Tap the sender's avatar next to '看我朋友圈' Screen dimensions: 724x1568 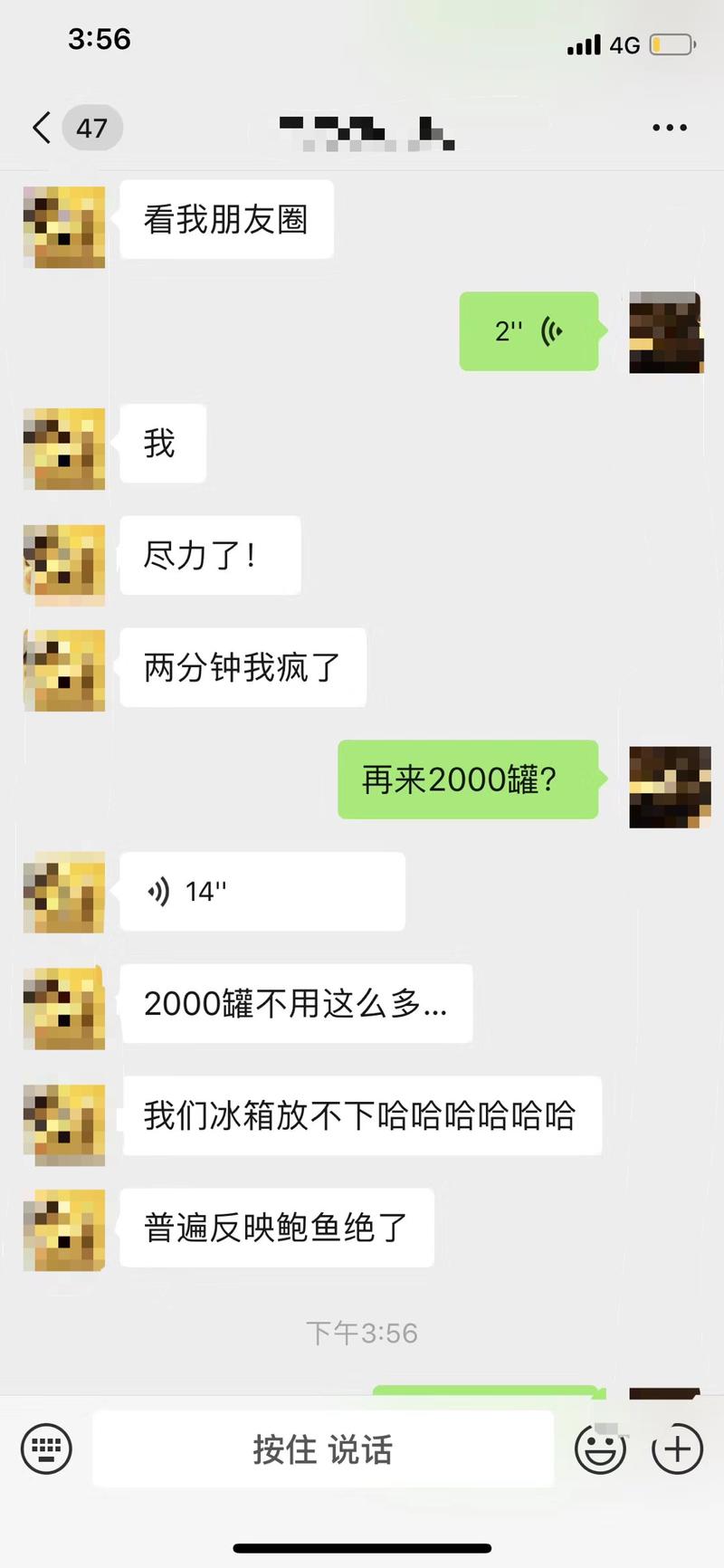[x=63, y=226]
